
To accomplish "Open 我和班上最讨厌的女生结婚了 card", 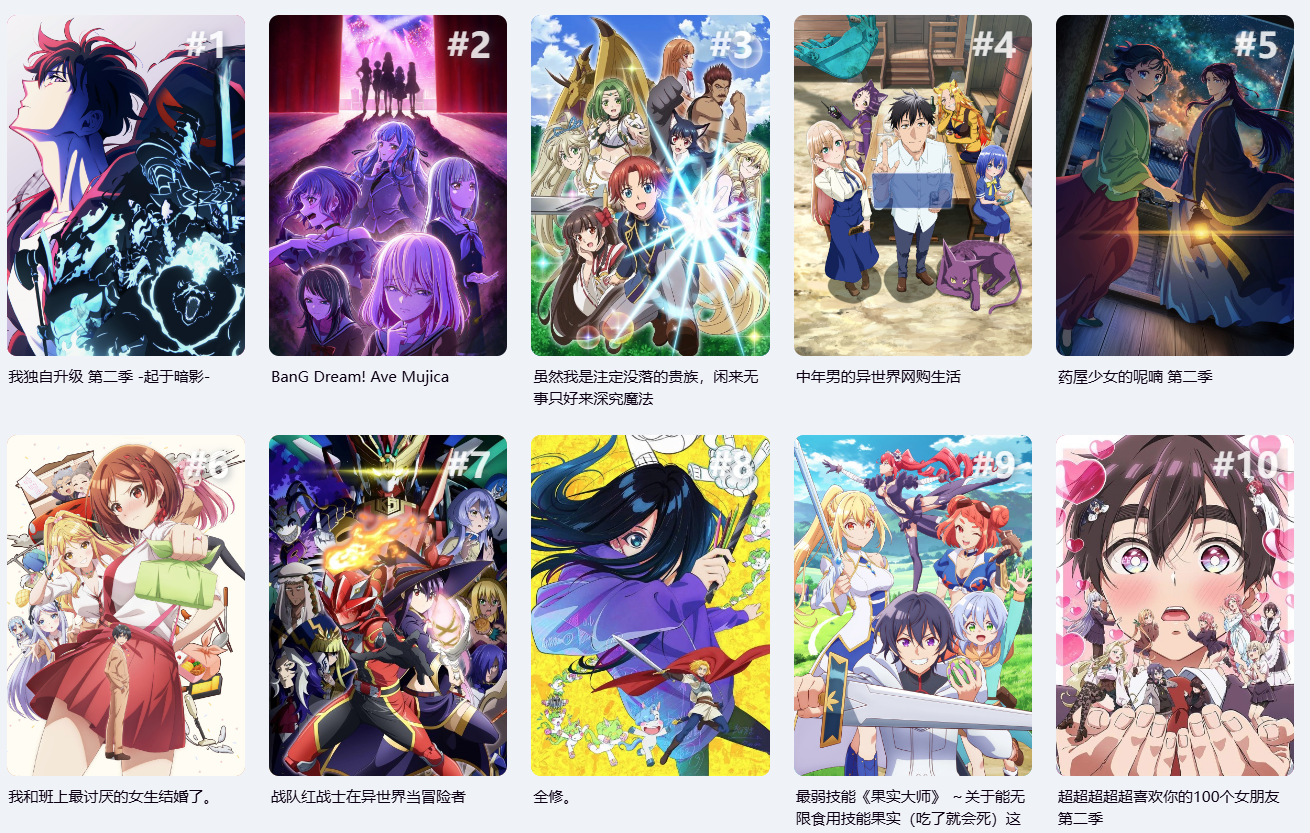I will point(126,605).
